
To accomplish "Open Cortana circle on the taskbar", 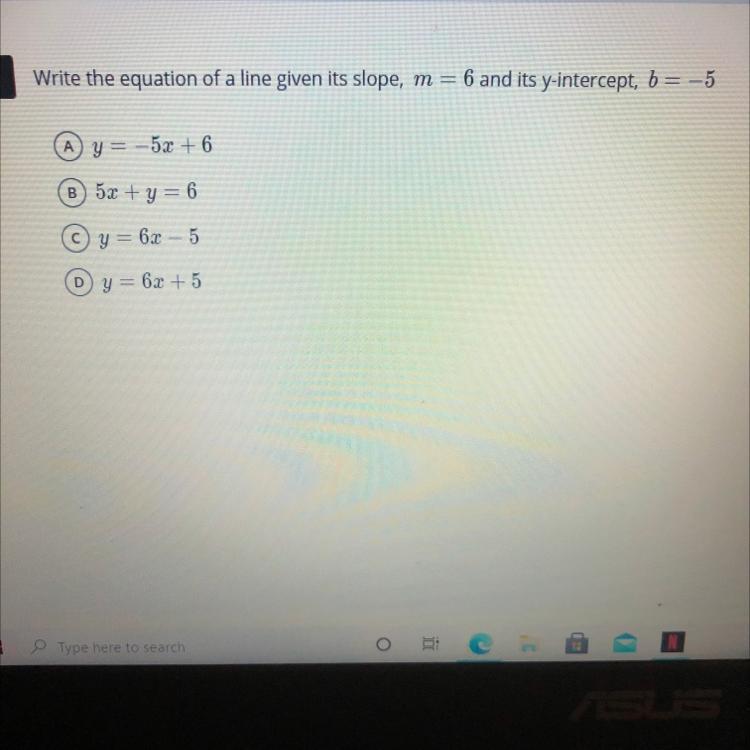I will [x=383, y=646].
